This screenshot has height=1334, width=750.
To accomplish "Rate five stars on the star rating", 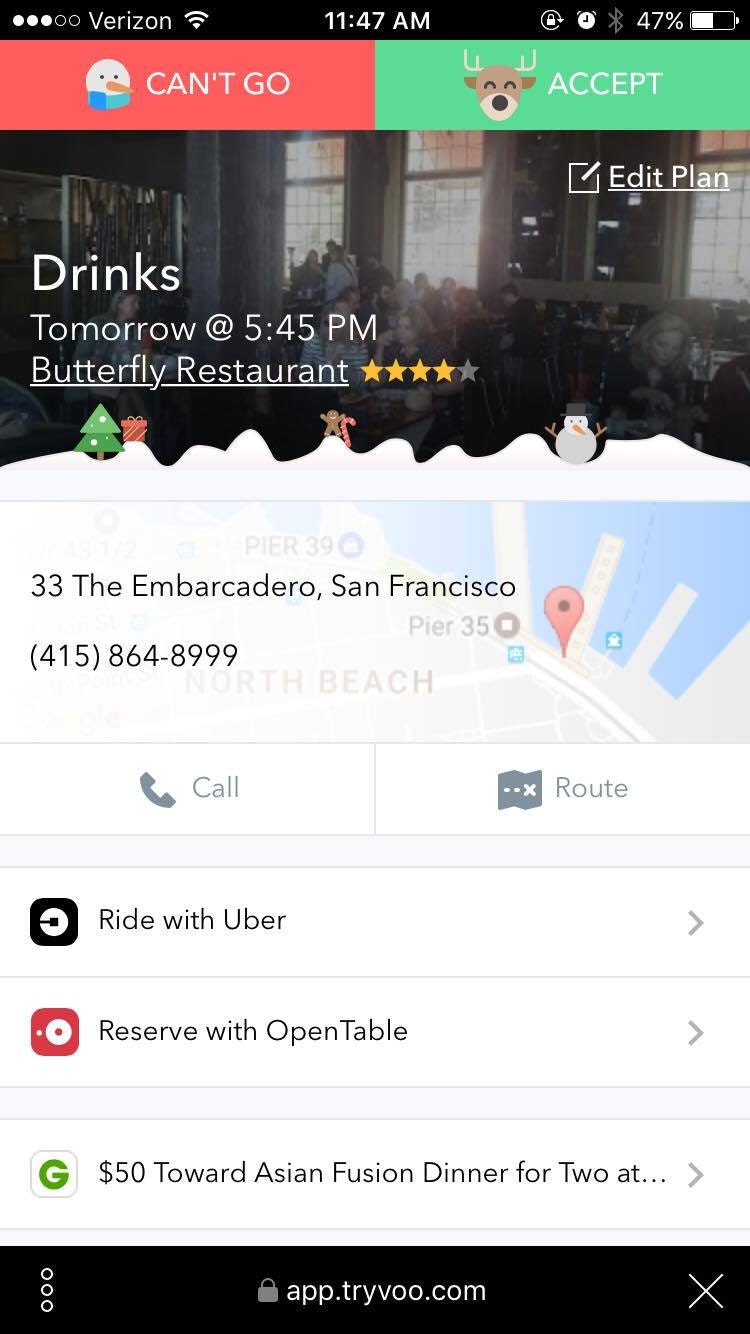I will [468, 370].
